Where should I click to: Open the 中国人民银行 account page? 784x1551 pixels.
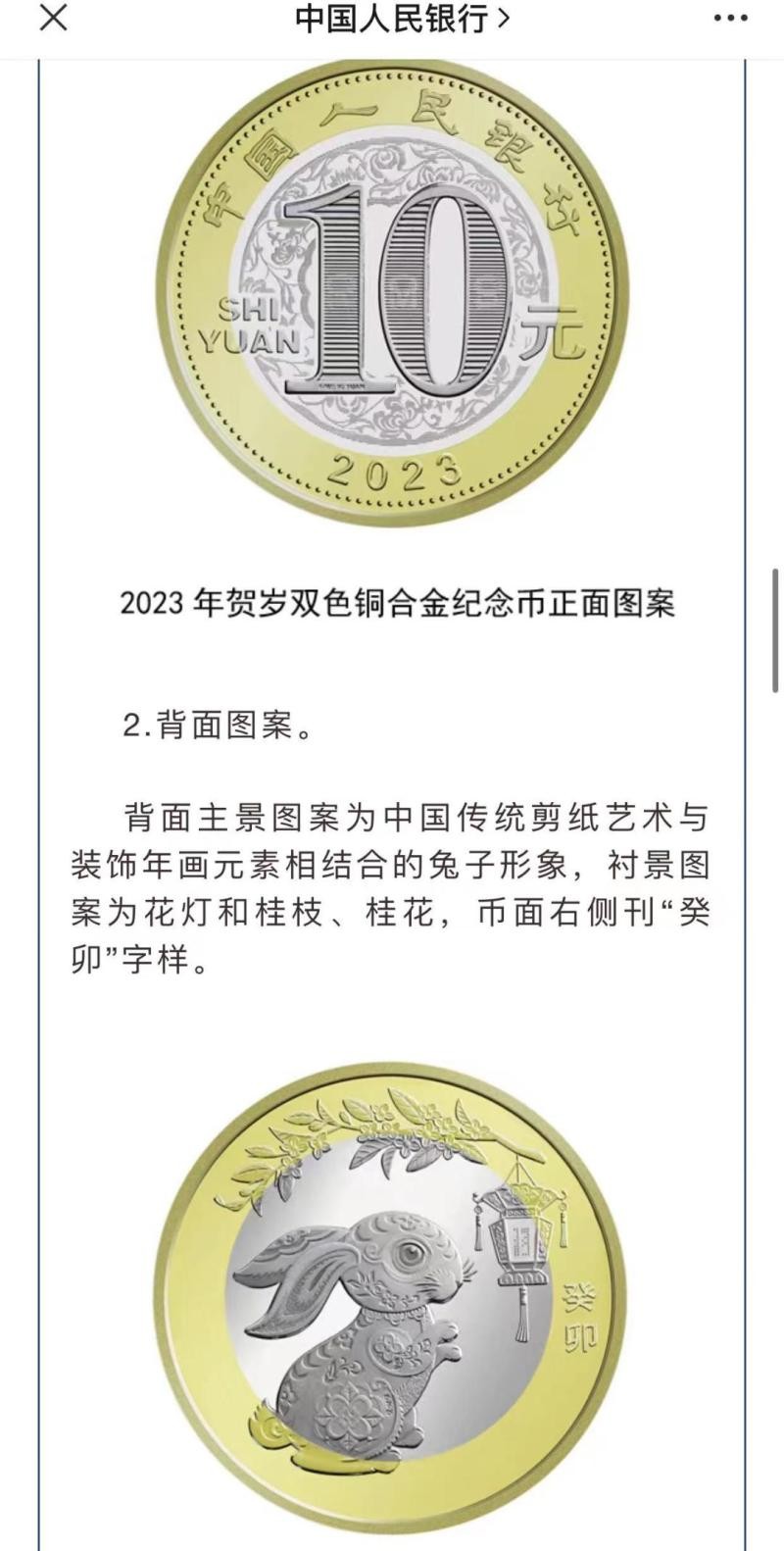(x=402, y=19)
